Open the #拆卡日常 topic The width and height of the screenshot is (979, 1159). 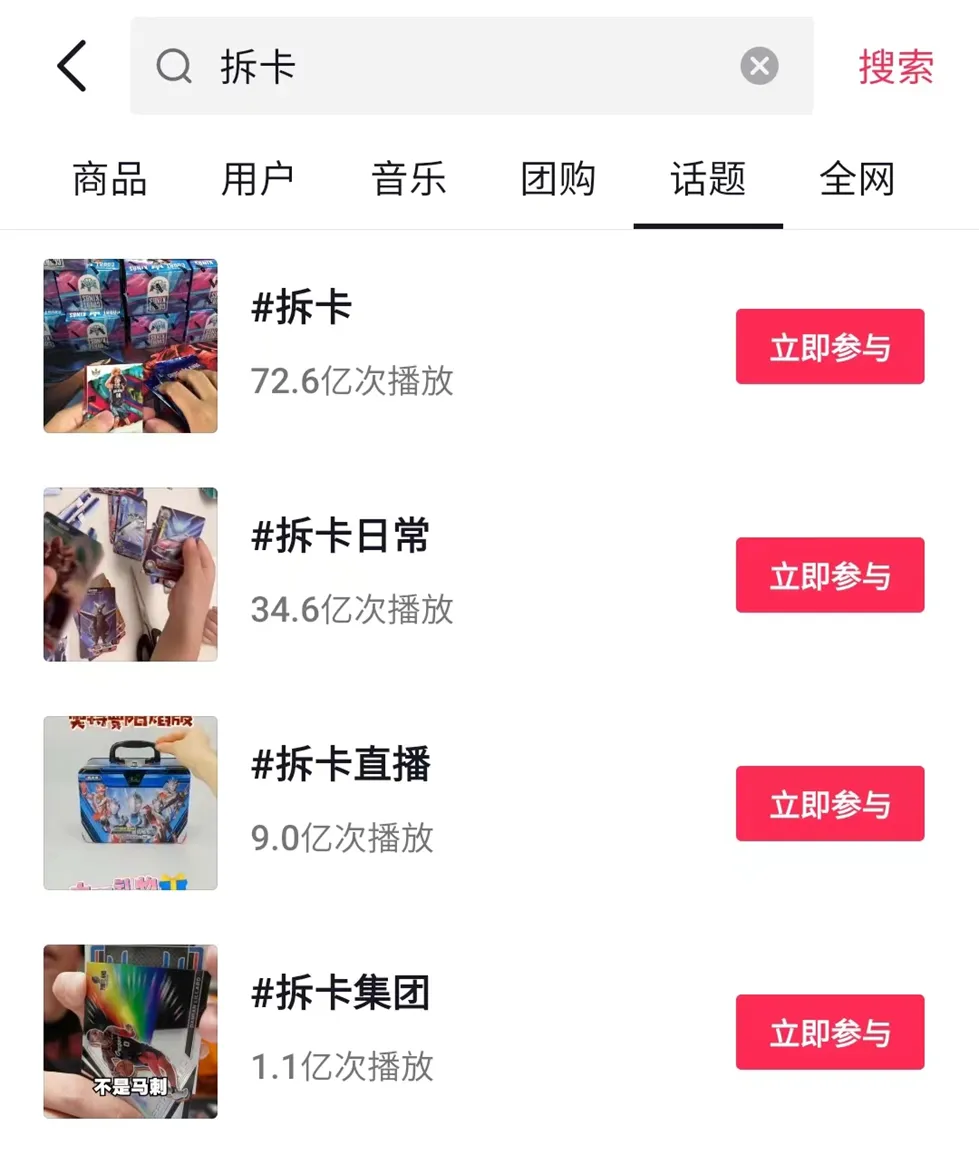tap(340, 537)
